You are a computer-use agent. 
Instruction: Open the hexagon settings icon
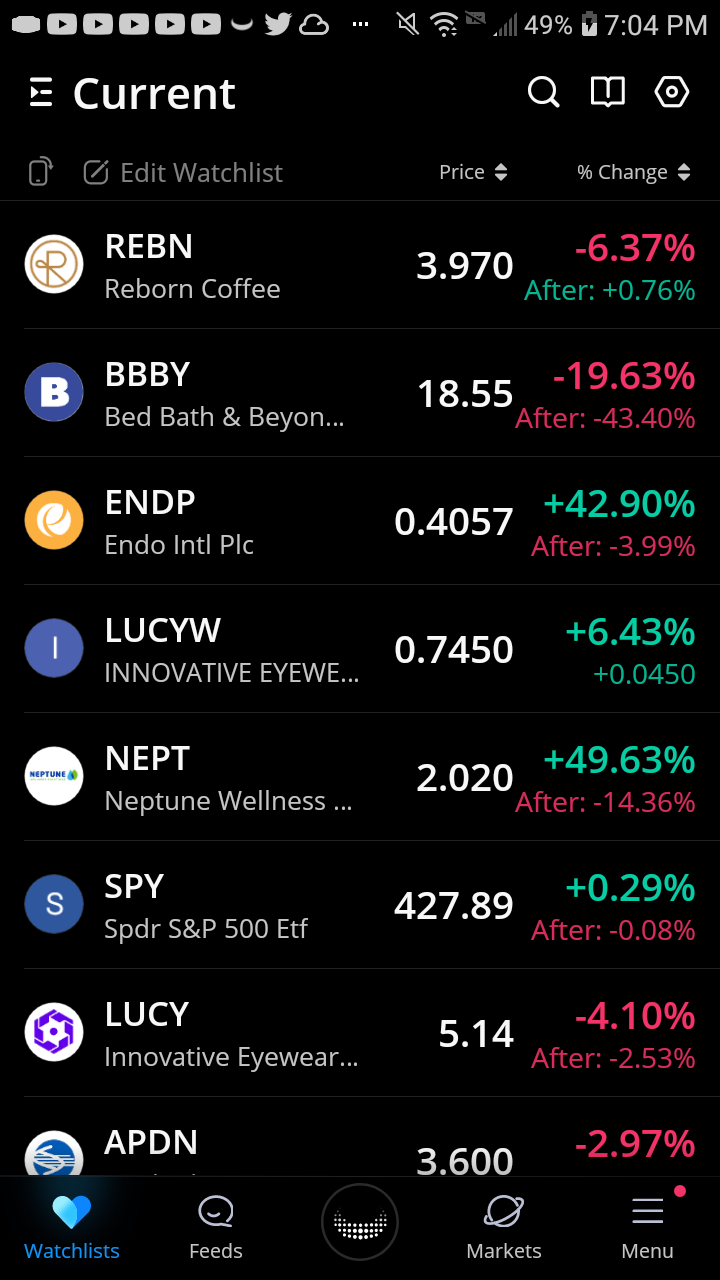point(672,92)
